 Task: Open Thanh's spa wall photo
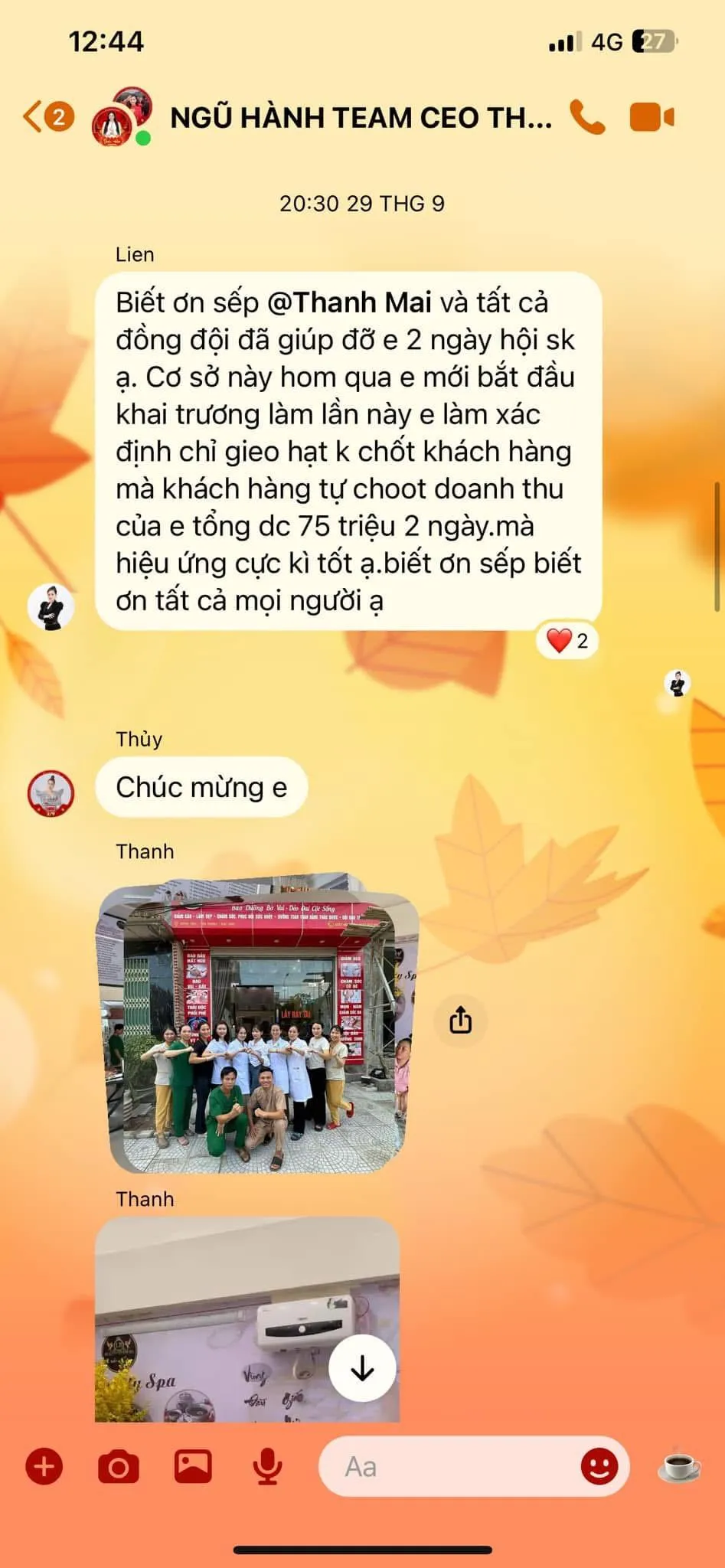click(247, 1319)
